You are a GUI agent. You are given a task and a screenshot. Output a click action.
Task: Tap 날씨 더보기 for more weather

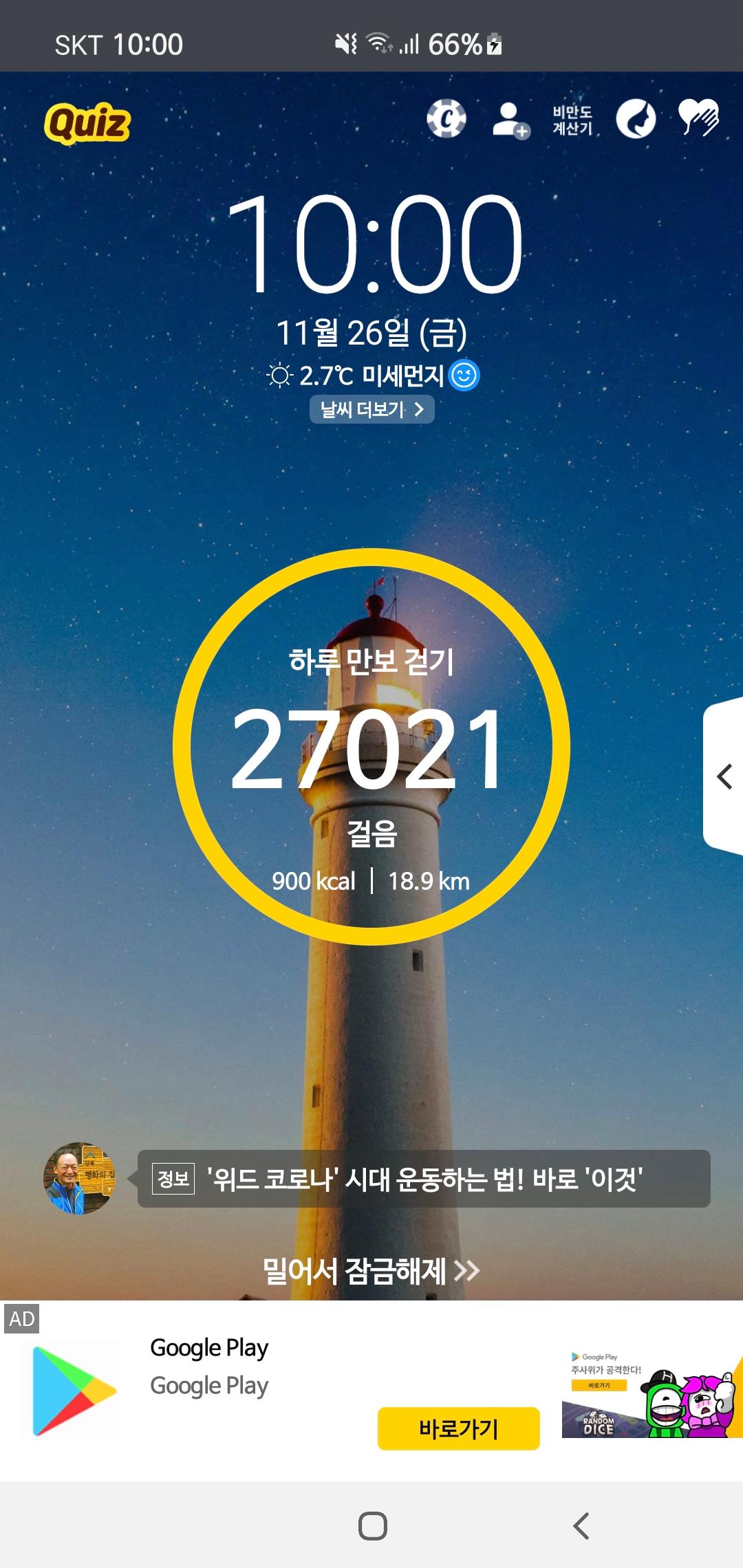click(371, 410)
